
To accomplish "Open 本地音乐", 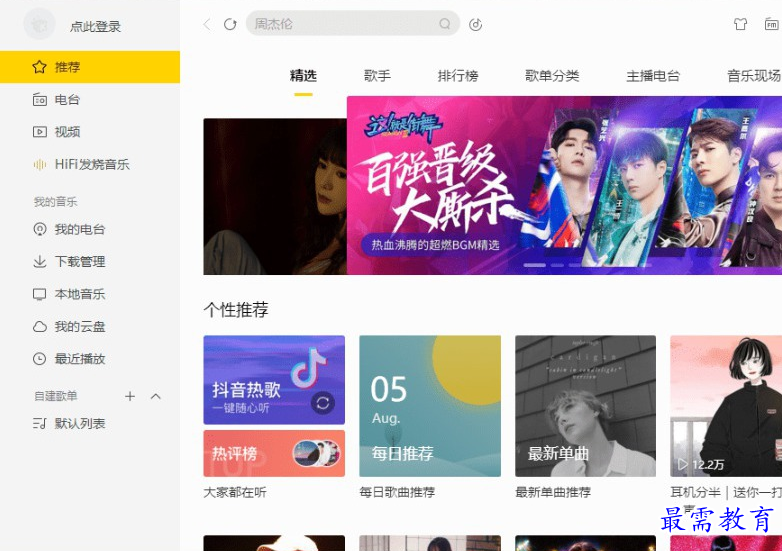I will tap(79, 295).
